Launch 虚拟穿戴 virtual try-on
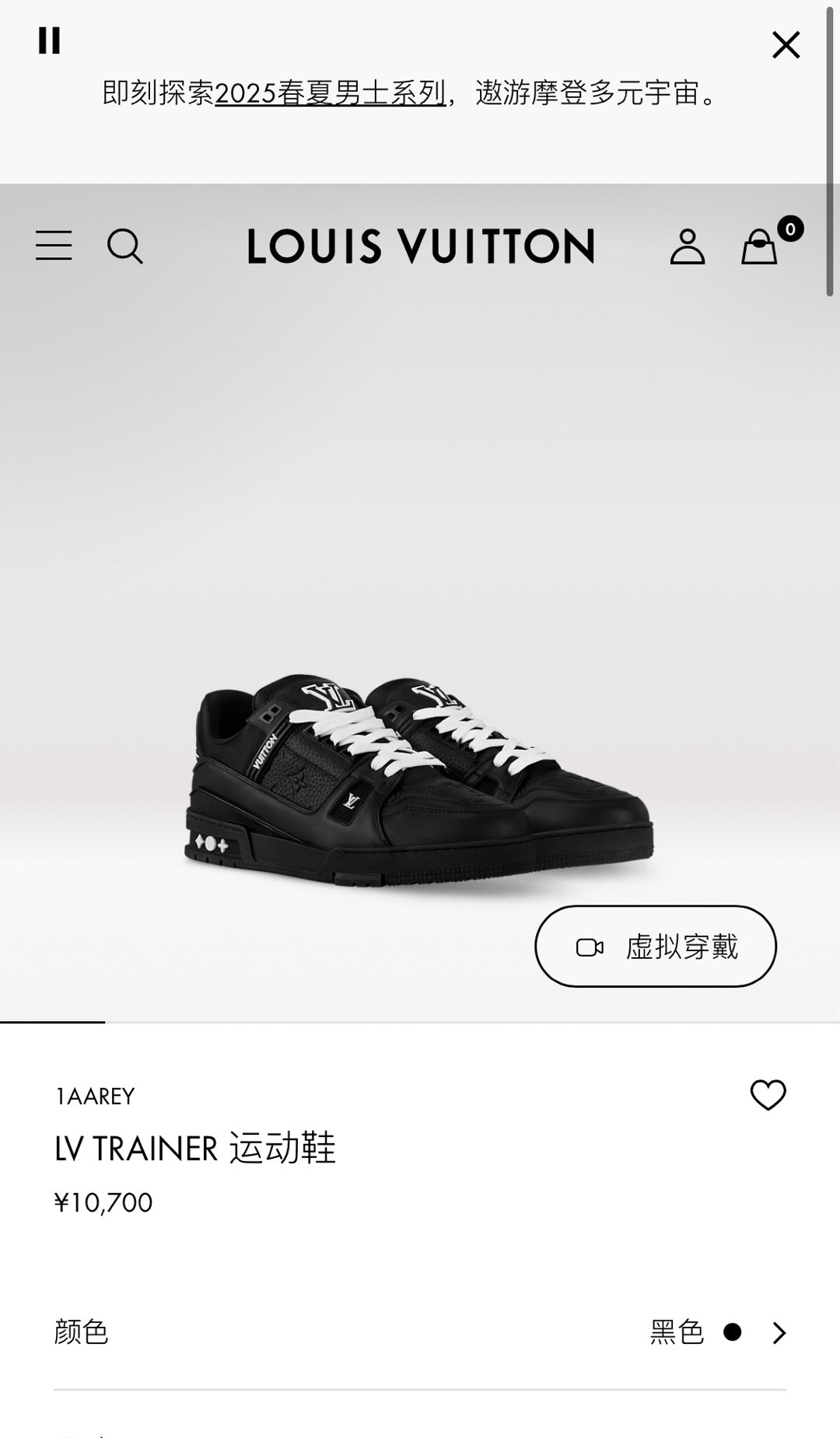 pos(655,946)
